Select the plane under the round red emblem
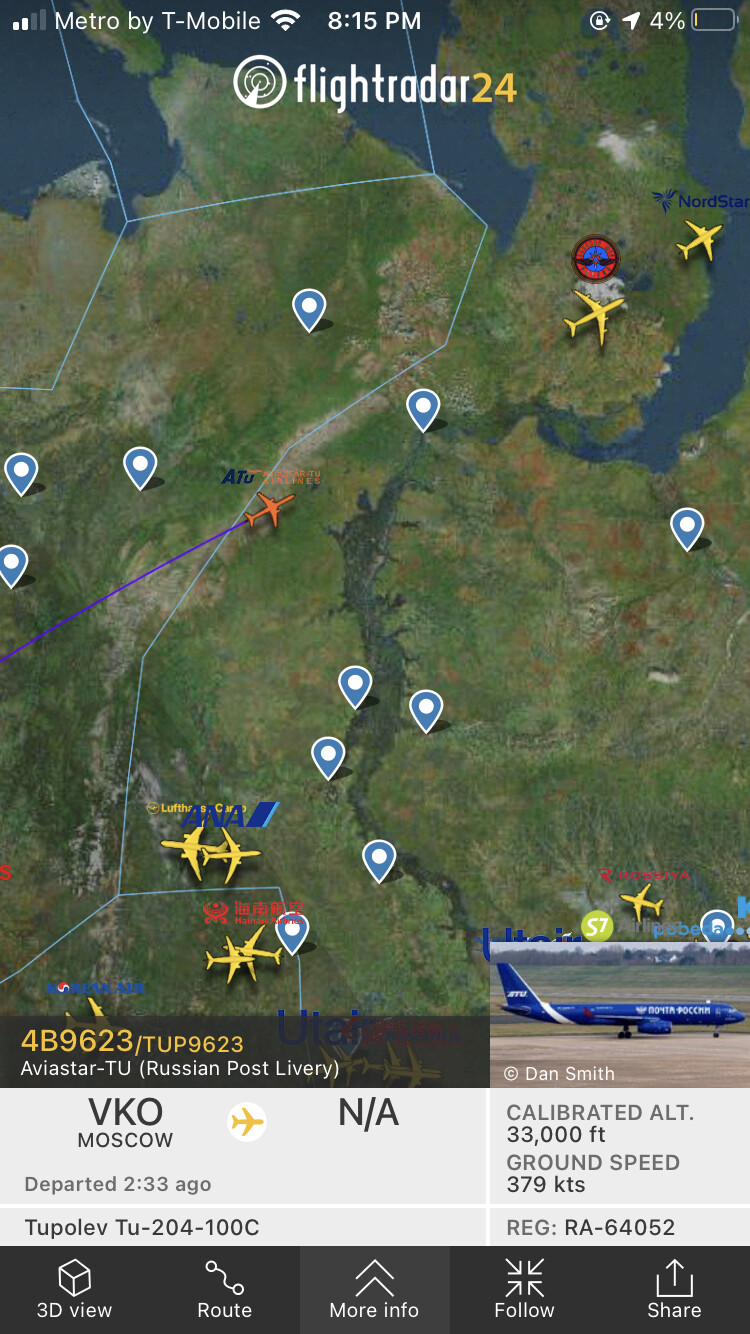Viewport: 750px width, 1334px height. click(594, 316)
